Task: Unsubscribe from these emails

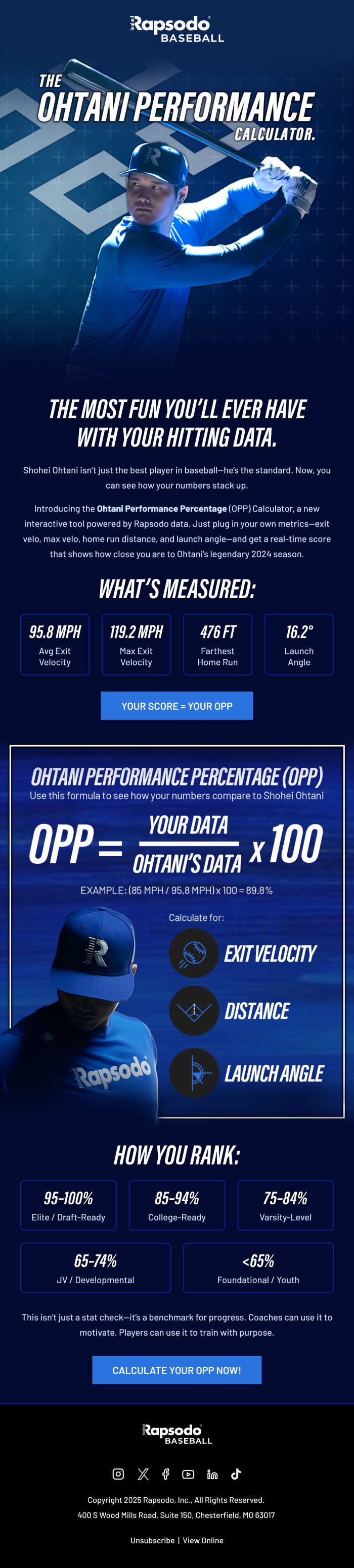Action: click(152, 1540)
